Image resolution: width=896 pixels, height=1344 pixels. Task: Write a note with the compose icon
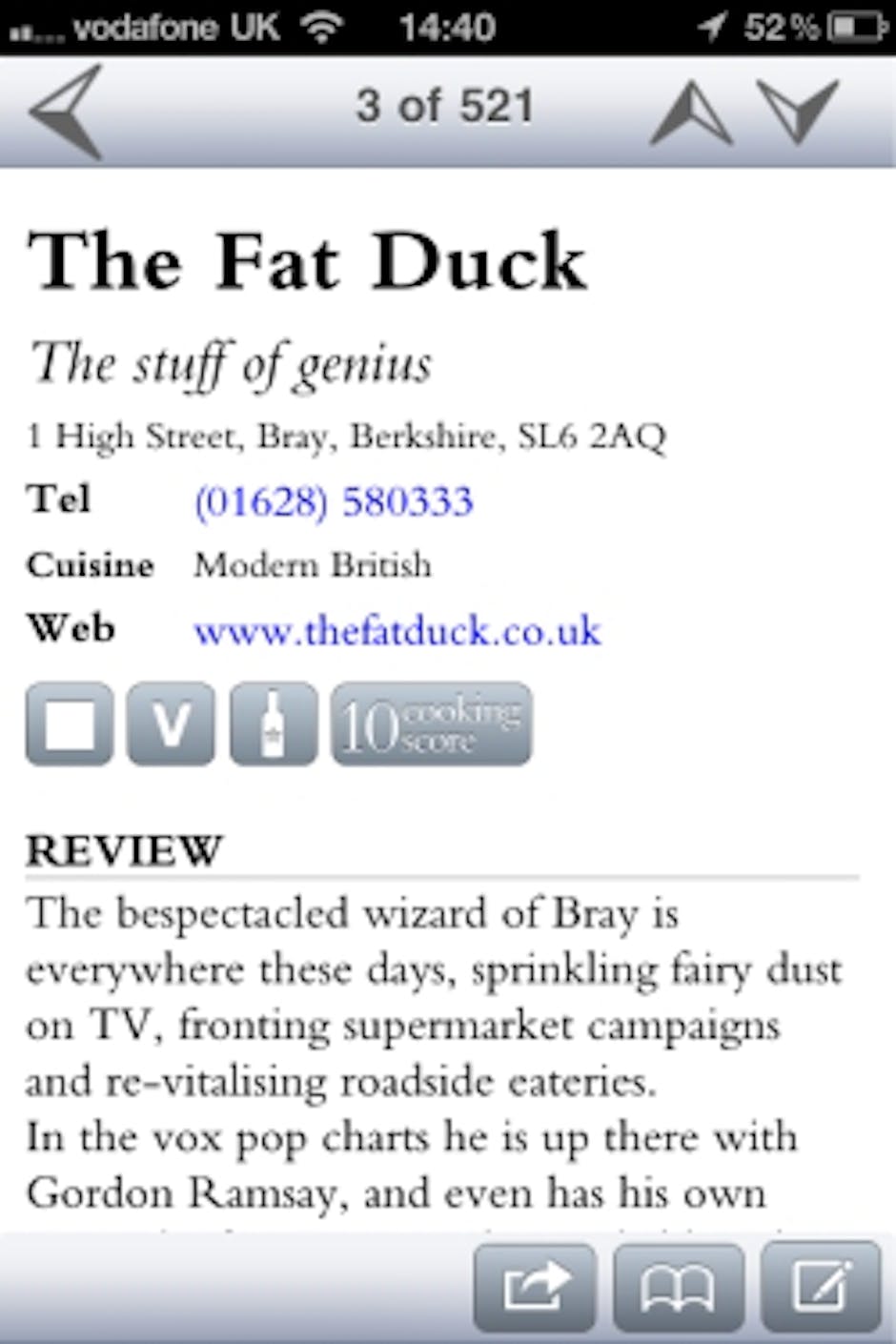820,1287
